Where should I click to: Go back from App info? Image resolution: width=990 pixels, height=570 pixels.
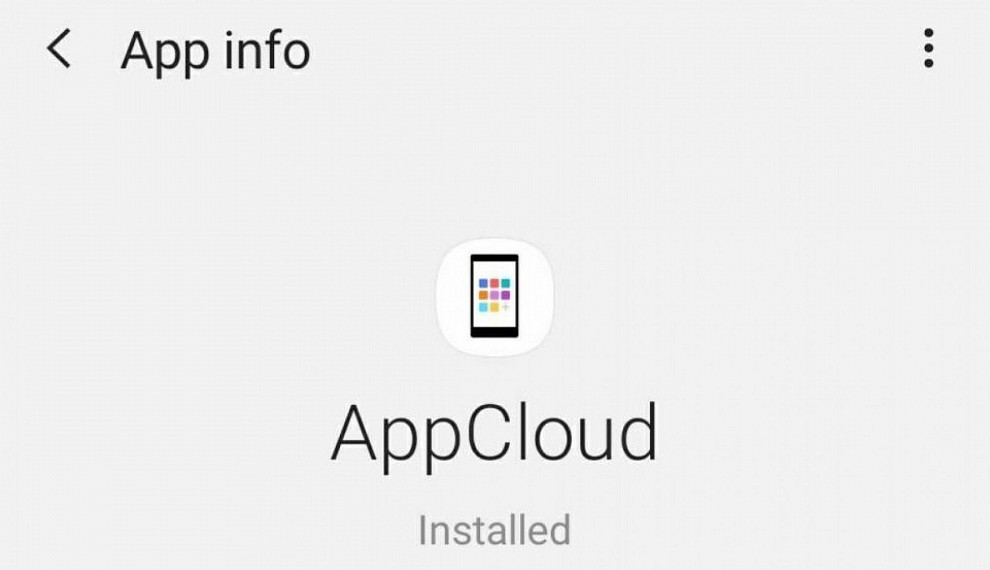60,49
